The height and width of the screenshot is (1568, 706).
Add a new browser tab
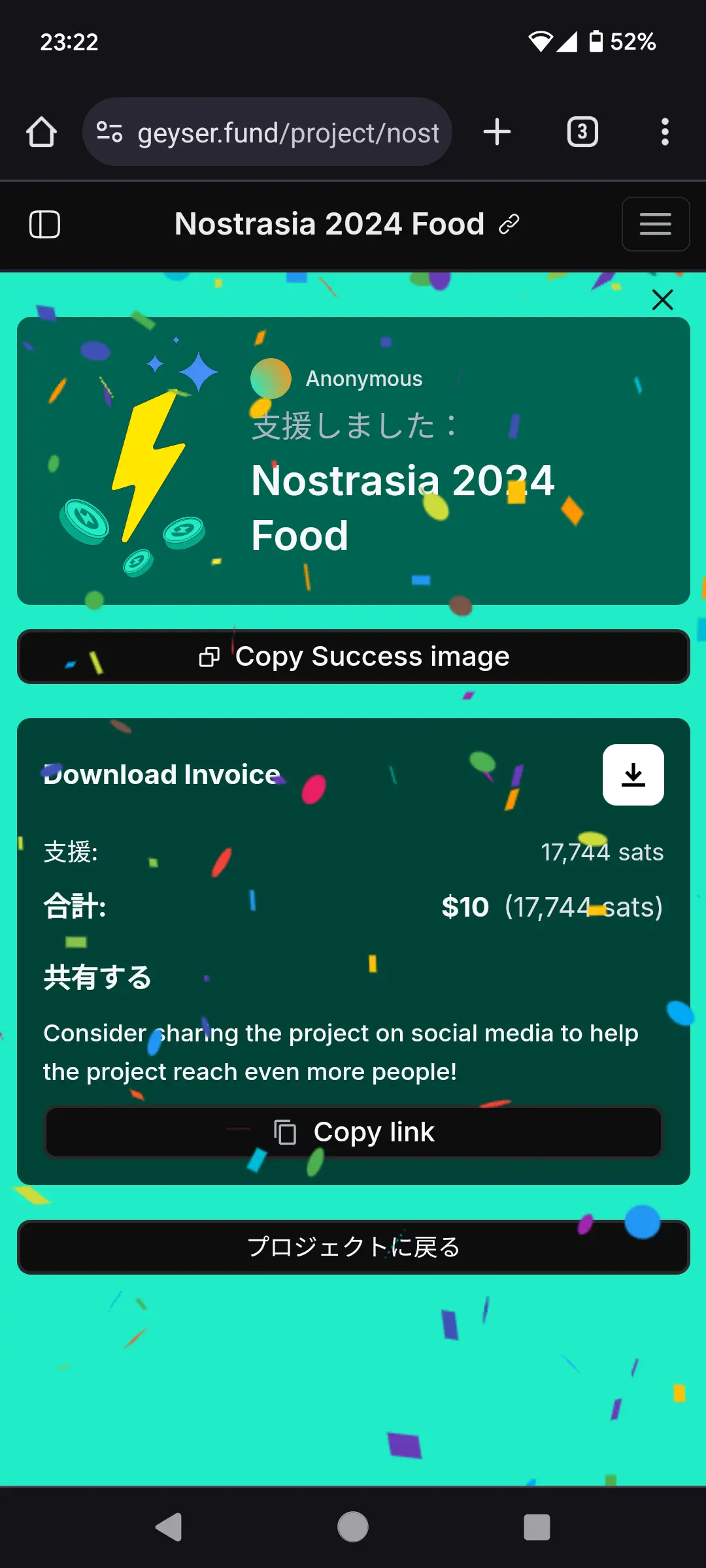(497, 132)
